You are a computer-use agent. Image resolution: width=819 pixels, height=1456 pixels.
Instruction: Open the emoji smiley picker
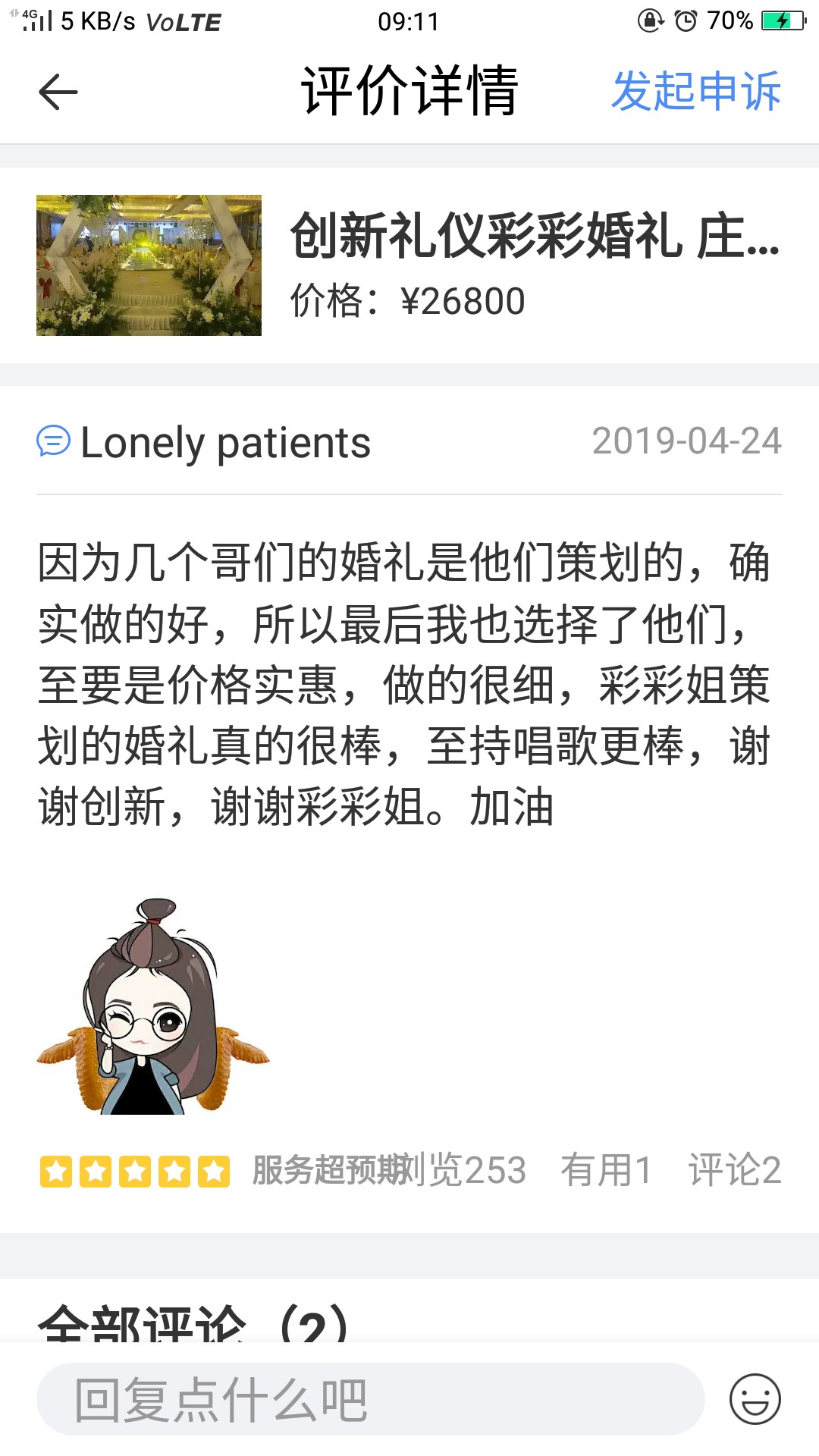[755, 1399]
